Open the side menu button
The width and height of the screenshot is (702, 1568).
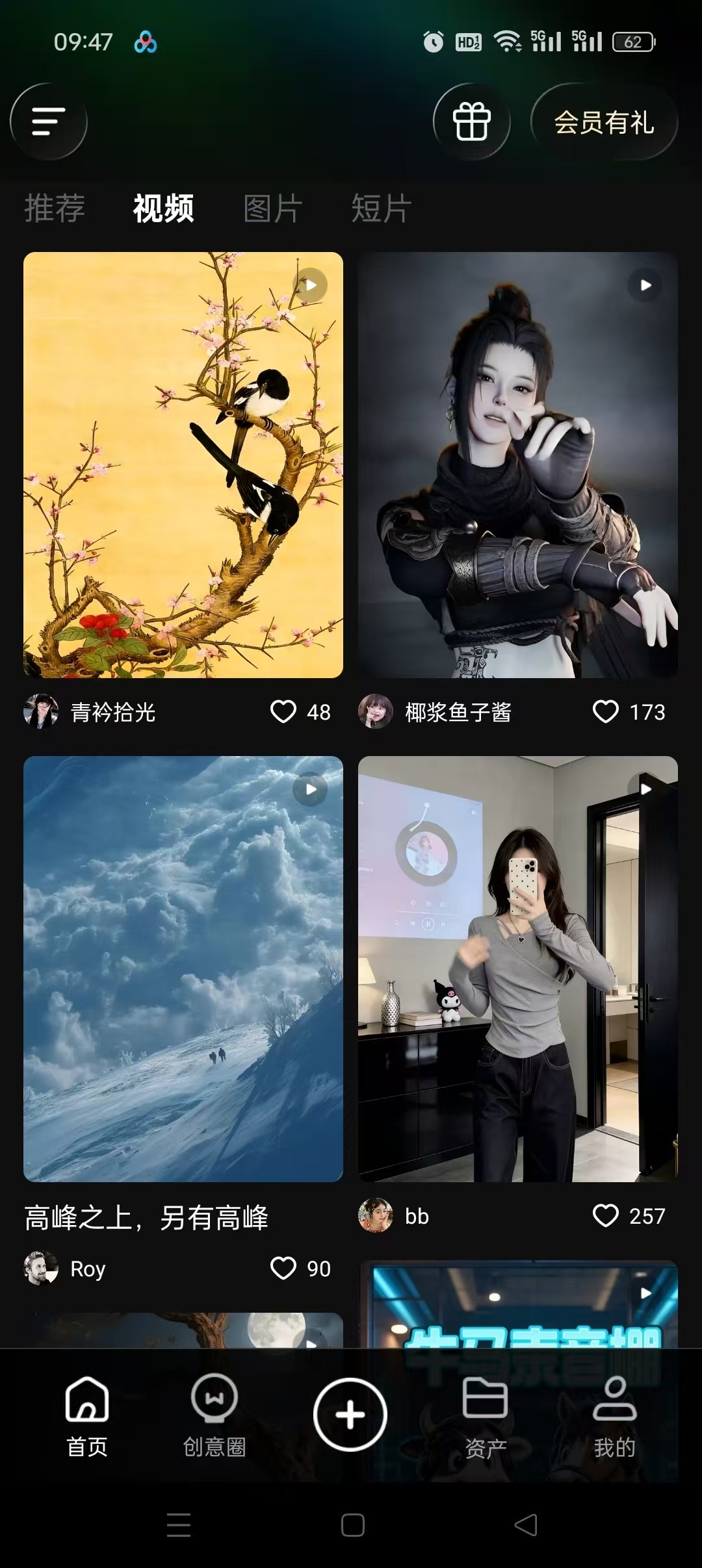(x=49, y=121)
